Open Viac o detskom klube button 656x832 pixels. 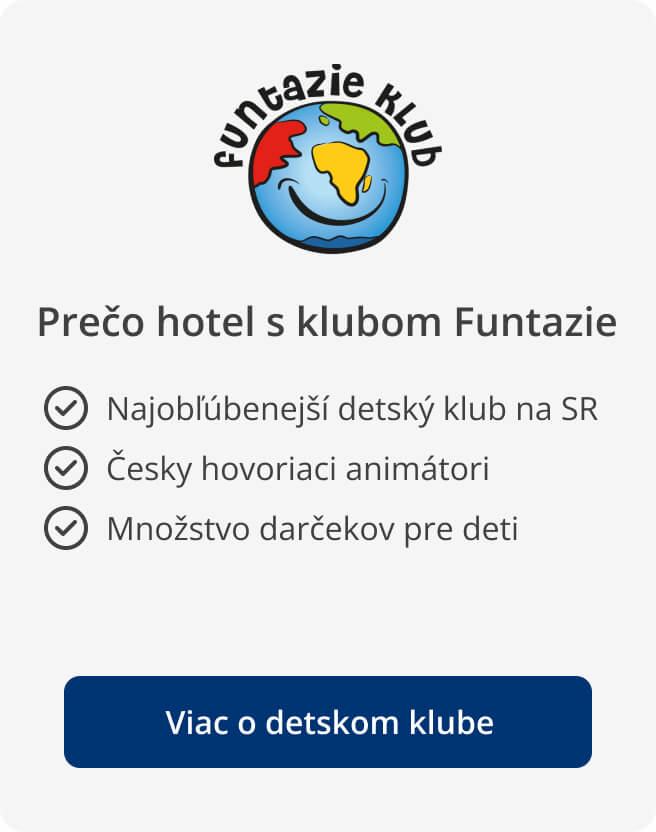point(328,722)
